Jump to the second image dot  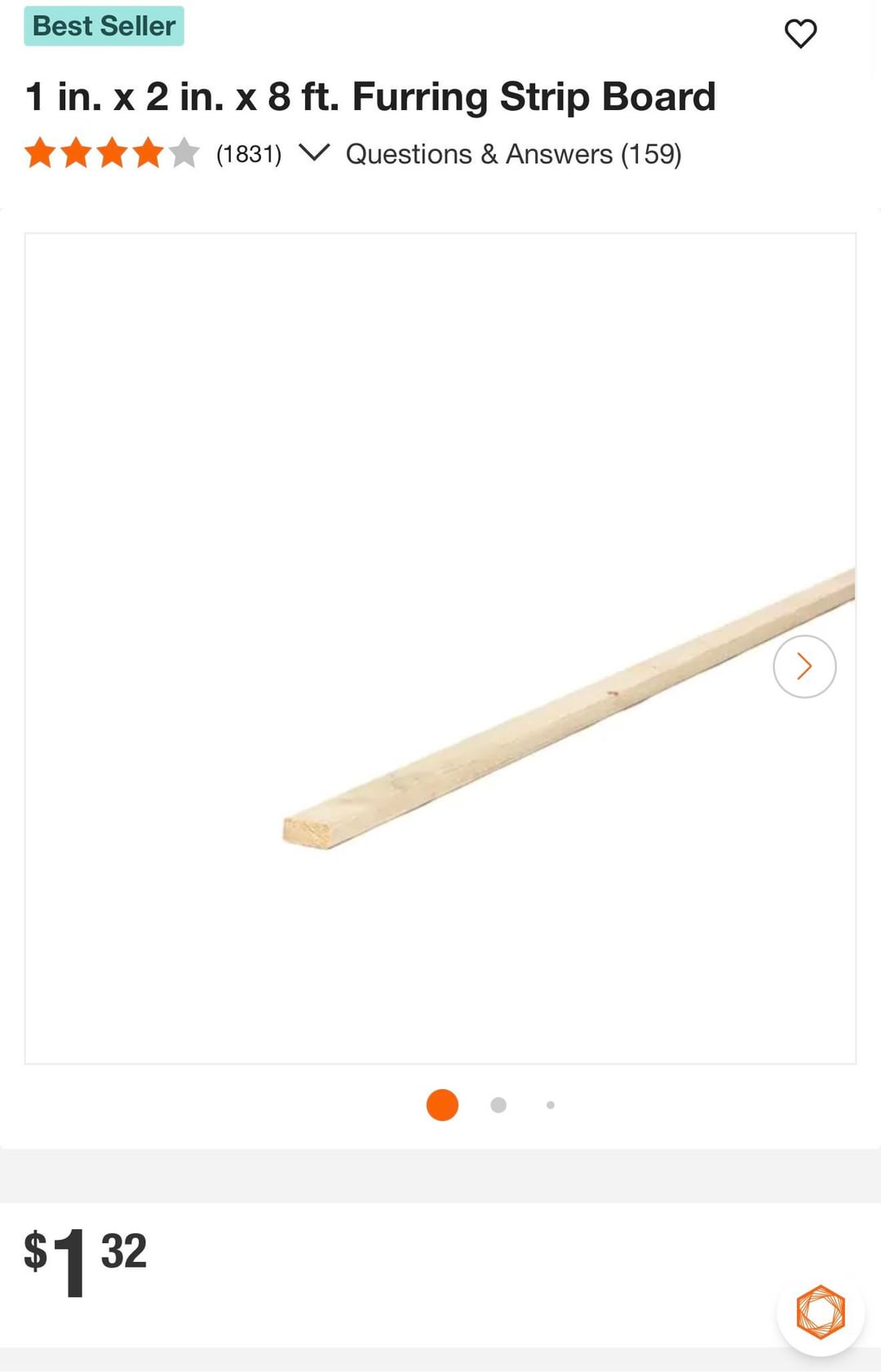pos(498,1105)
